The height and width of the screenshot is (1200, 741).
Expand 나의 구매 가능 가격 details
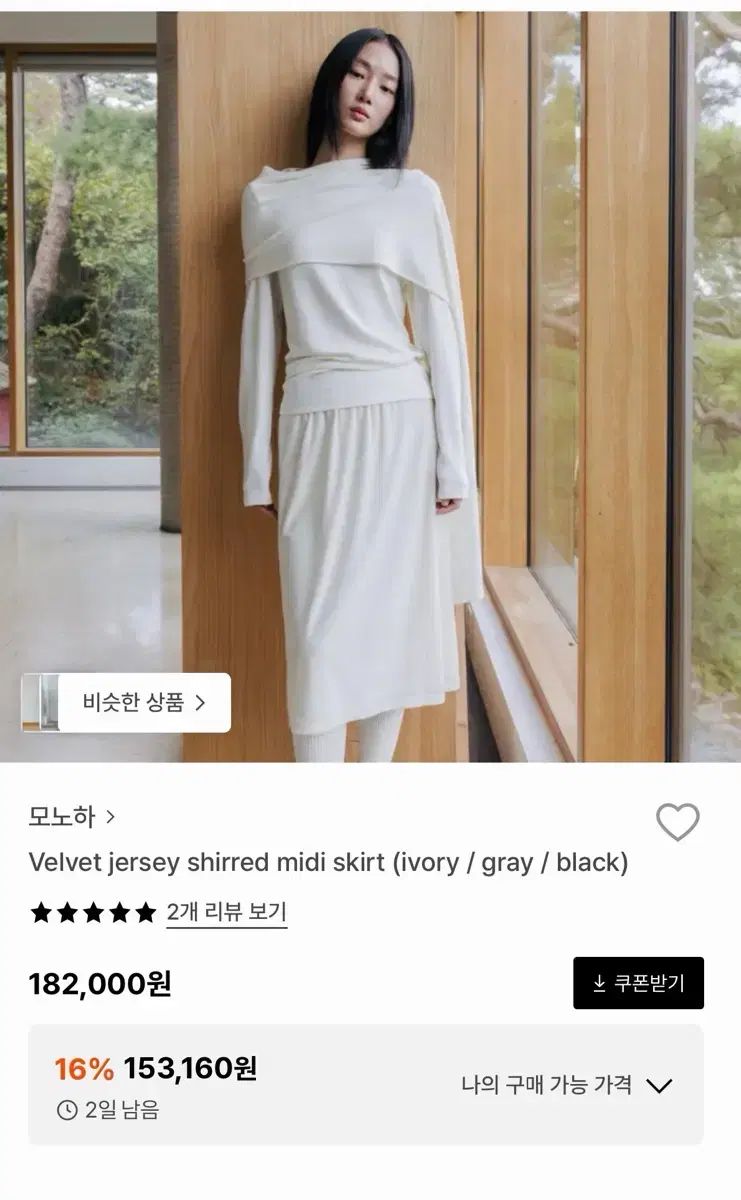coord(566,1085)
